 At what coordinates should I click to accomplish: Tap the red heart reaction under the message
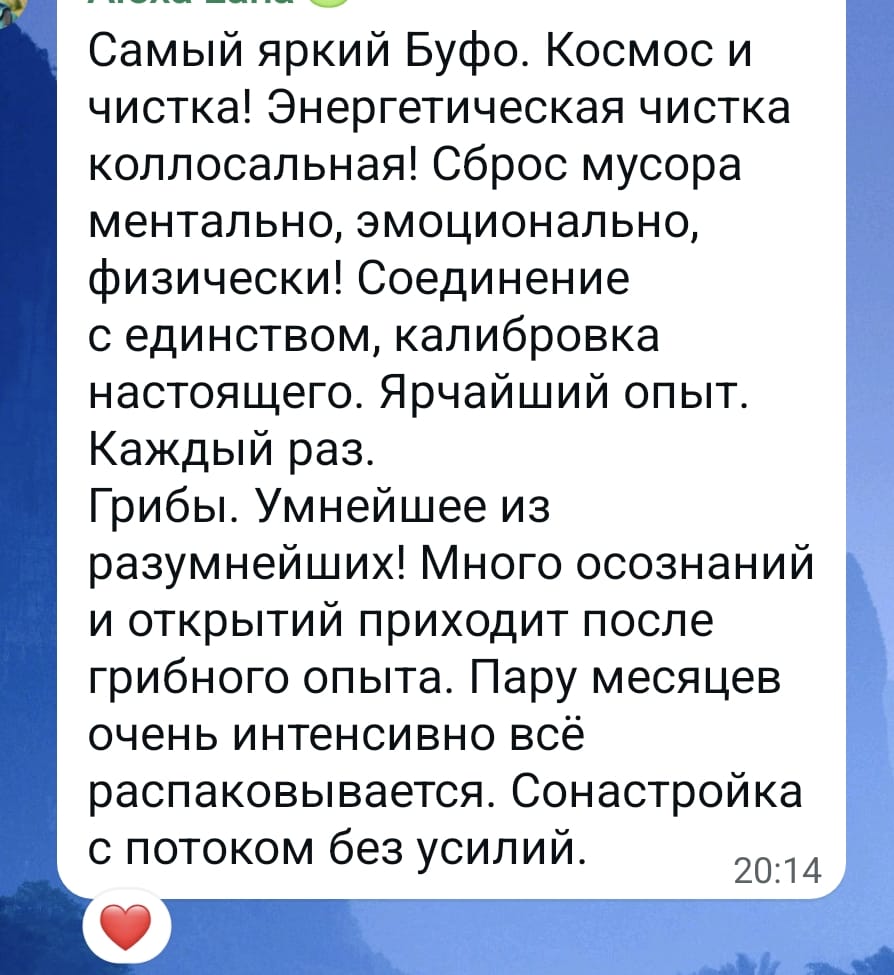tap(126, 926)
